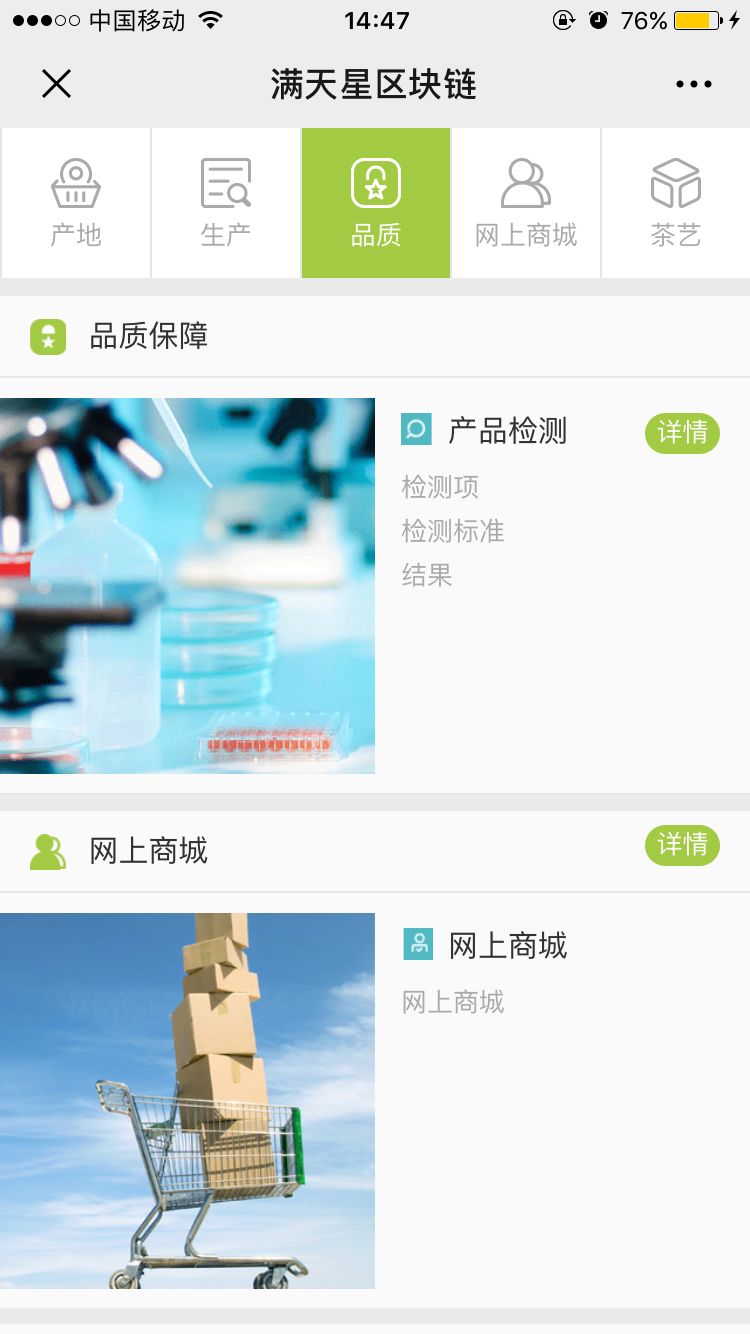Go to the 网上商城 tab
The height and width of the screenshot is (1334, 750).
point(526,204)
